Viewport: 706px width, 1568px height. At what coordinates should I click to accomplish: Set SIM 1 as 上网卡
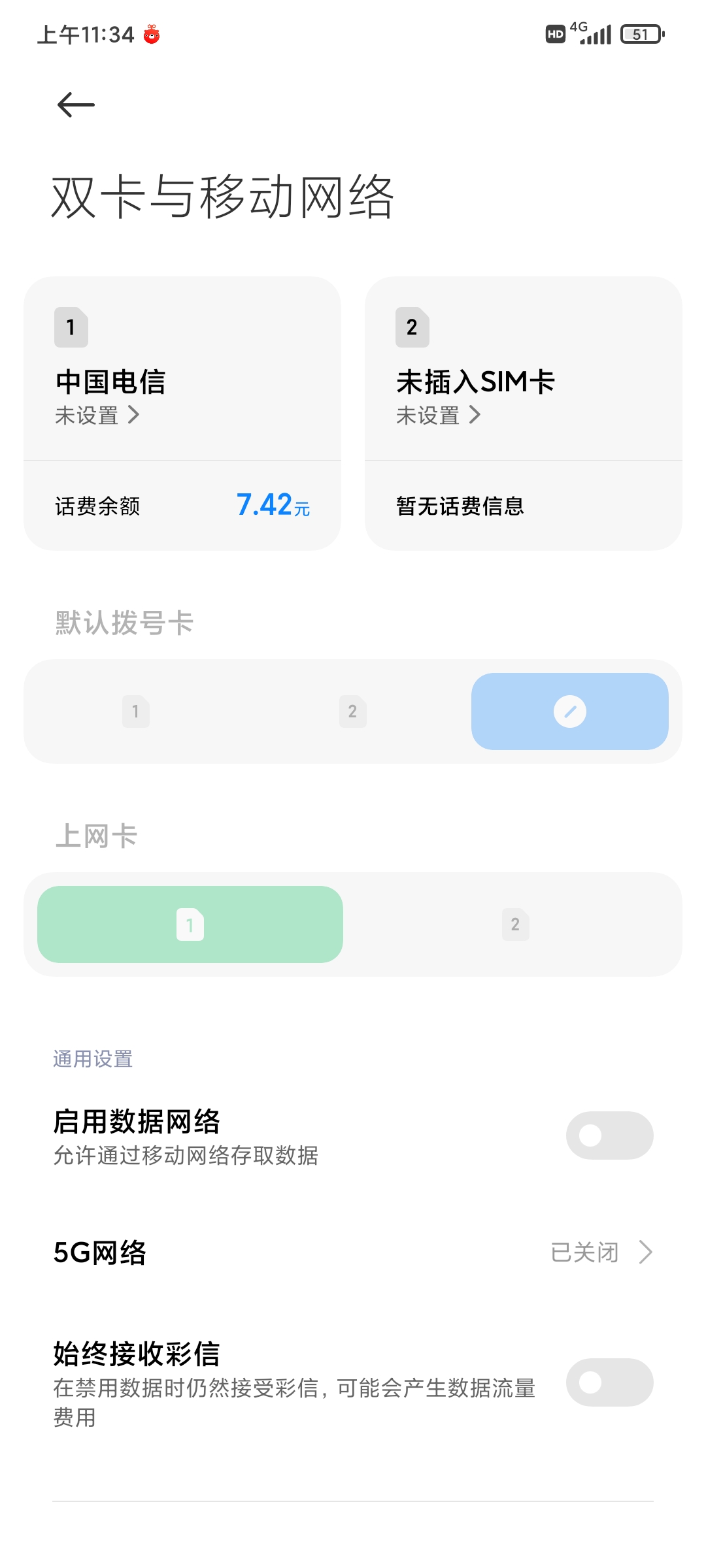click(x=190, y=924)
